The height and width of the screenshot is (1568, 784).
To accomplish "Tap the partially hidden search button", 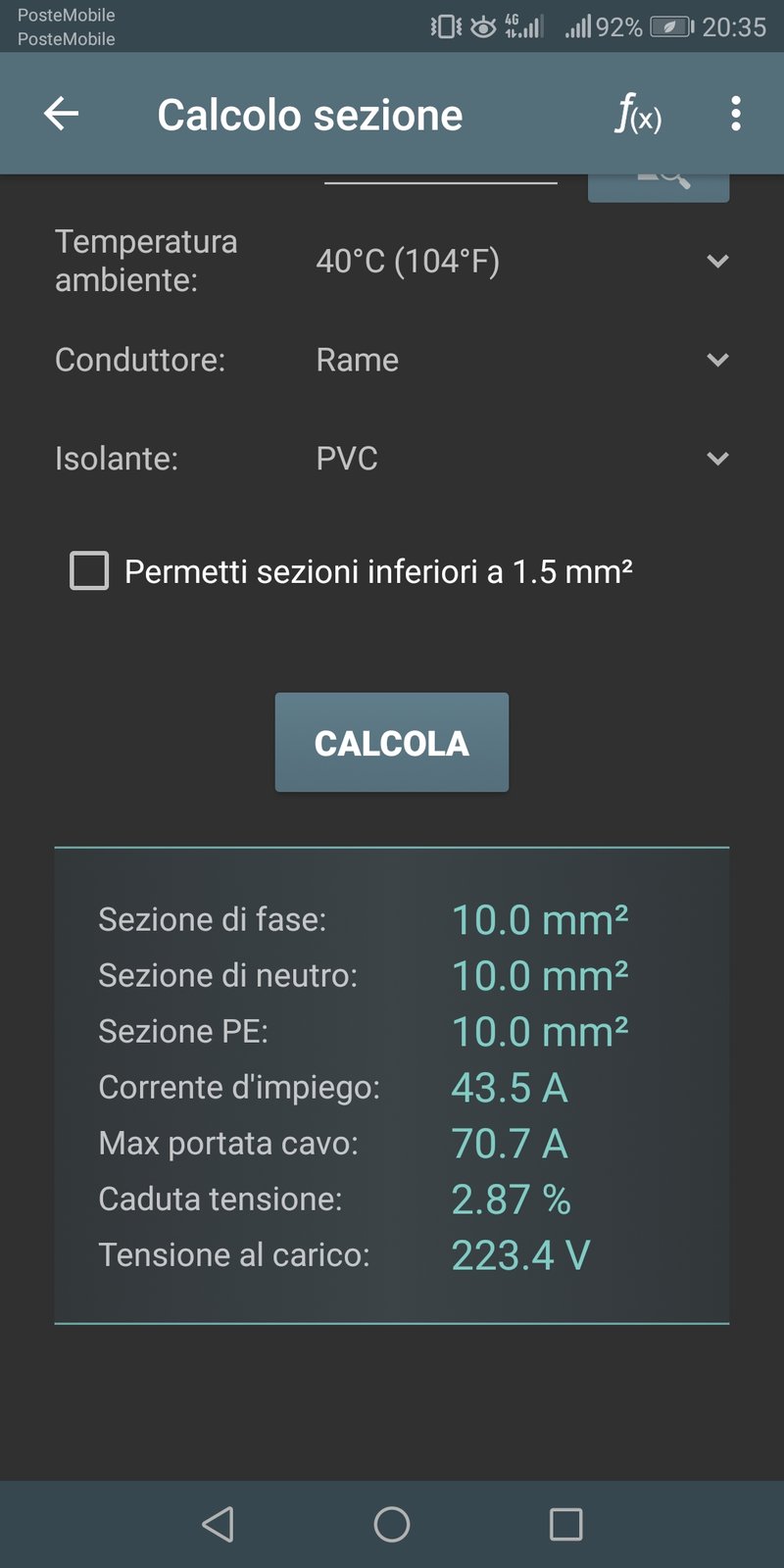I will pyautogui.click(x=659, y=187).
